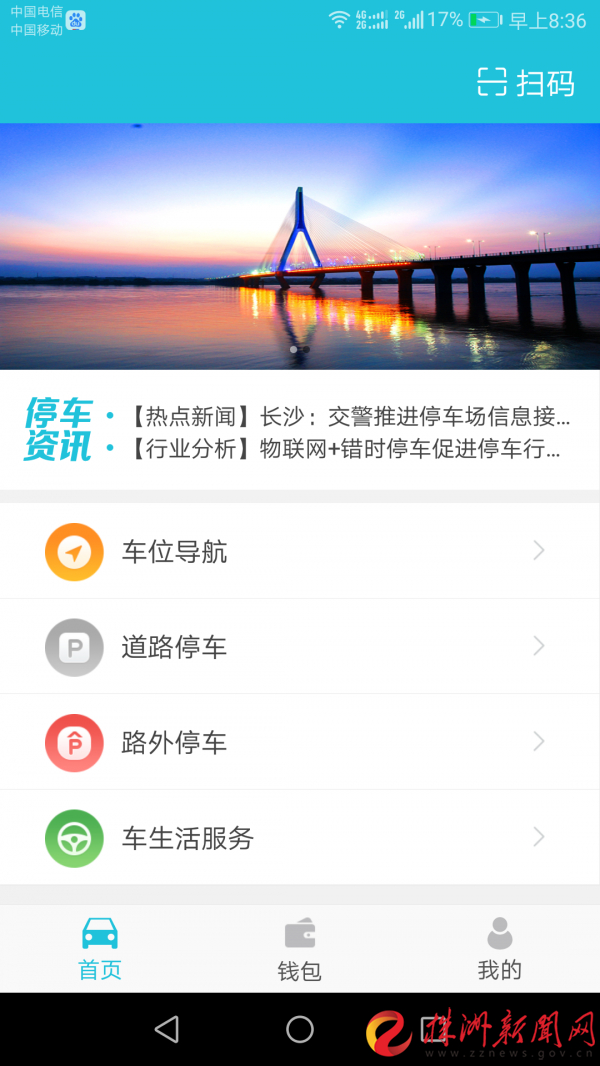Open the 扫码 scan button
The width and height of the screenshot is (600, 1066).
(526, 82)
